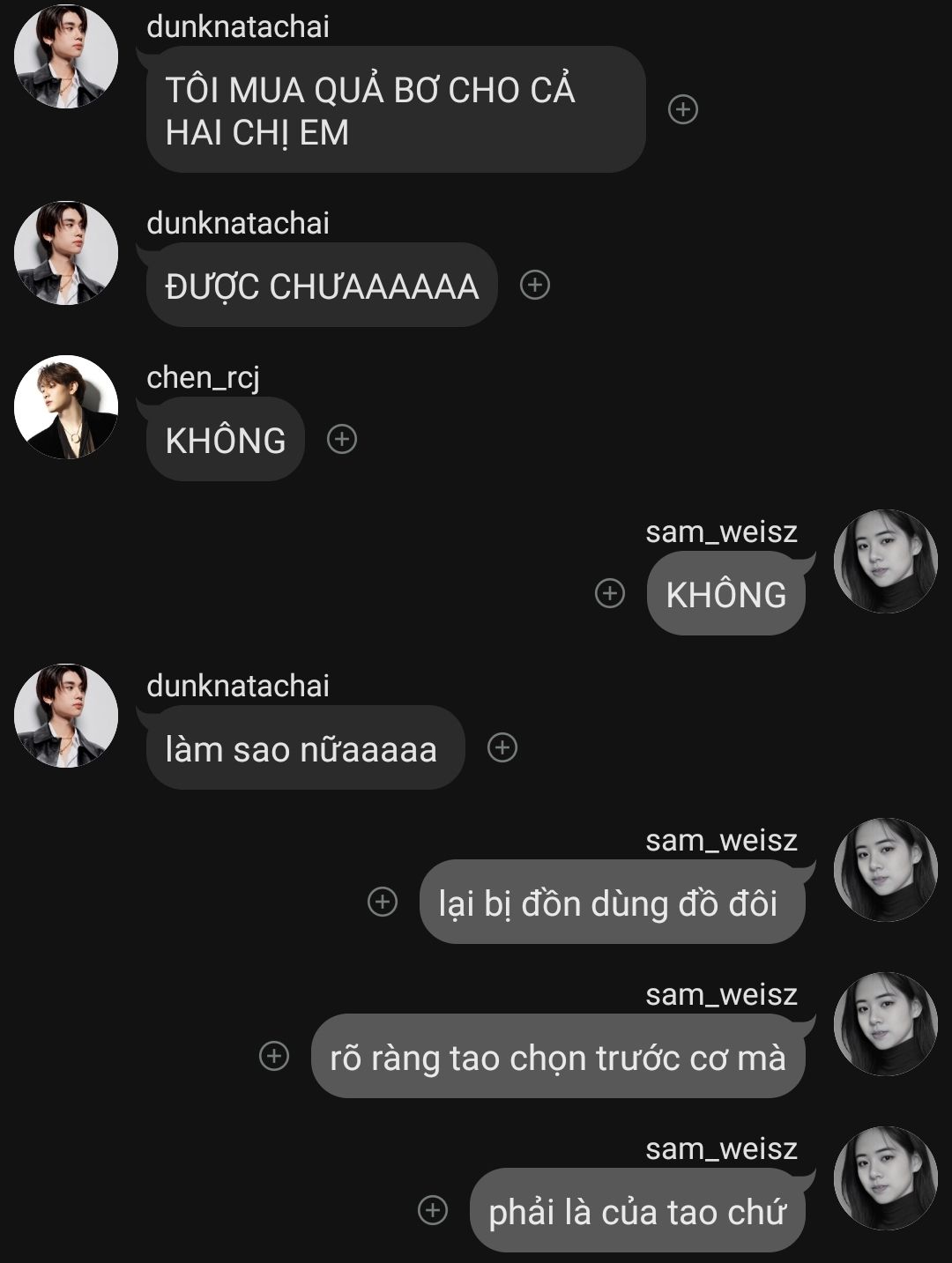React to the "ĐƯỢC CHƯAAAAAA" message
The image size is (952, 1263).
535,285
